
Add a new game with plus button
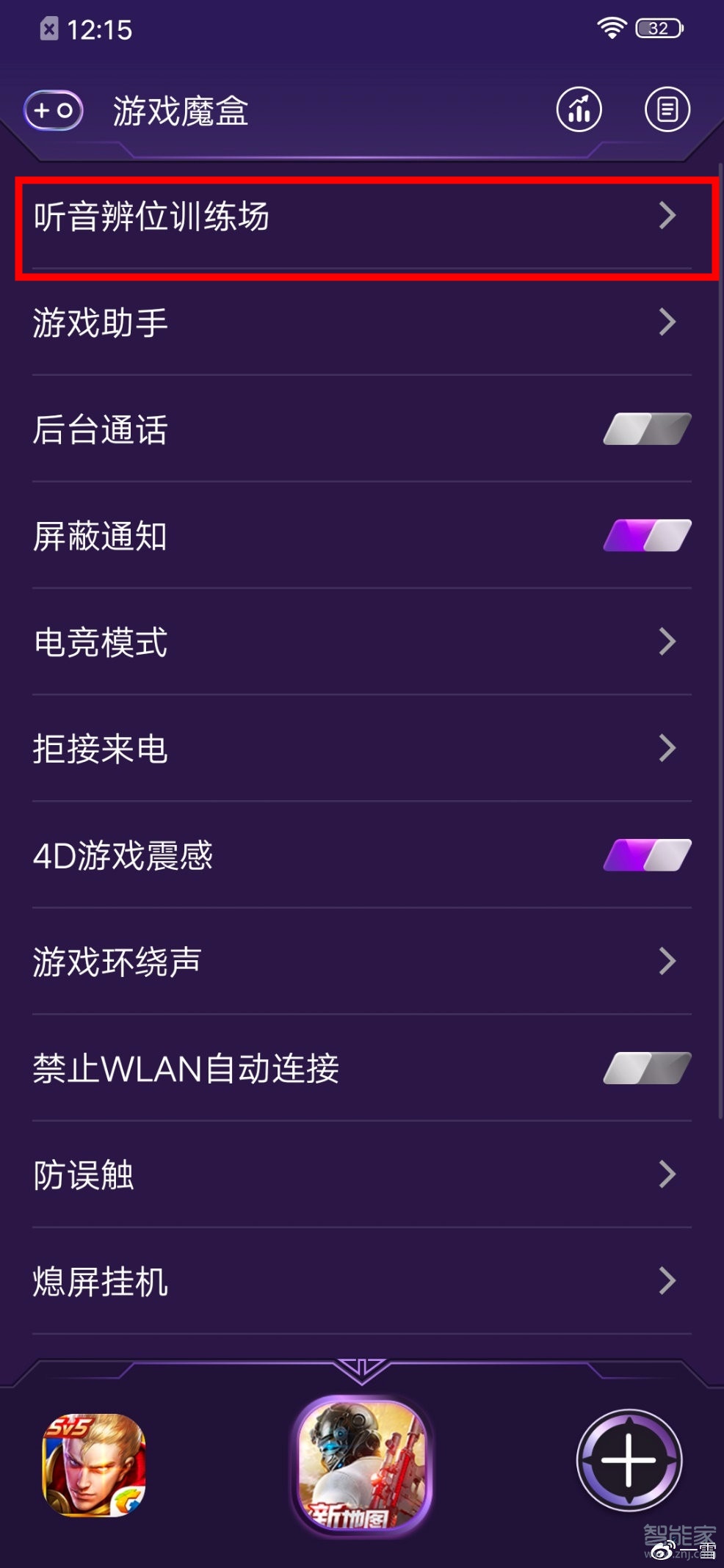coord(629,1460)
